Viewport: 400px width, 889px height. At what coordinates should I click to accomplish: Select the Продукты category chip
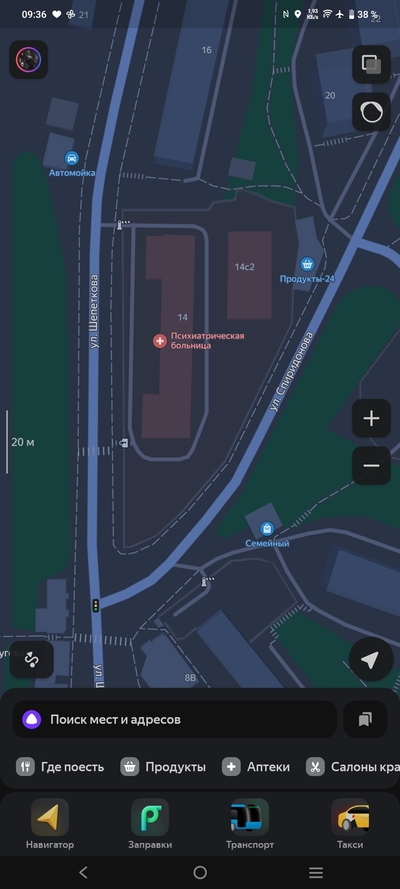tap(163, 767)
